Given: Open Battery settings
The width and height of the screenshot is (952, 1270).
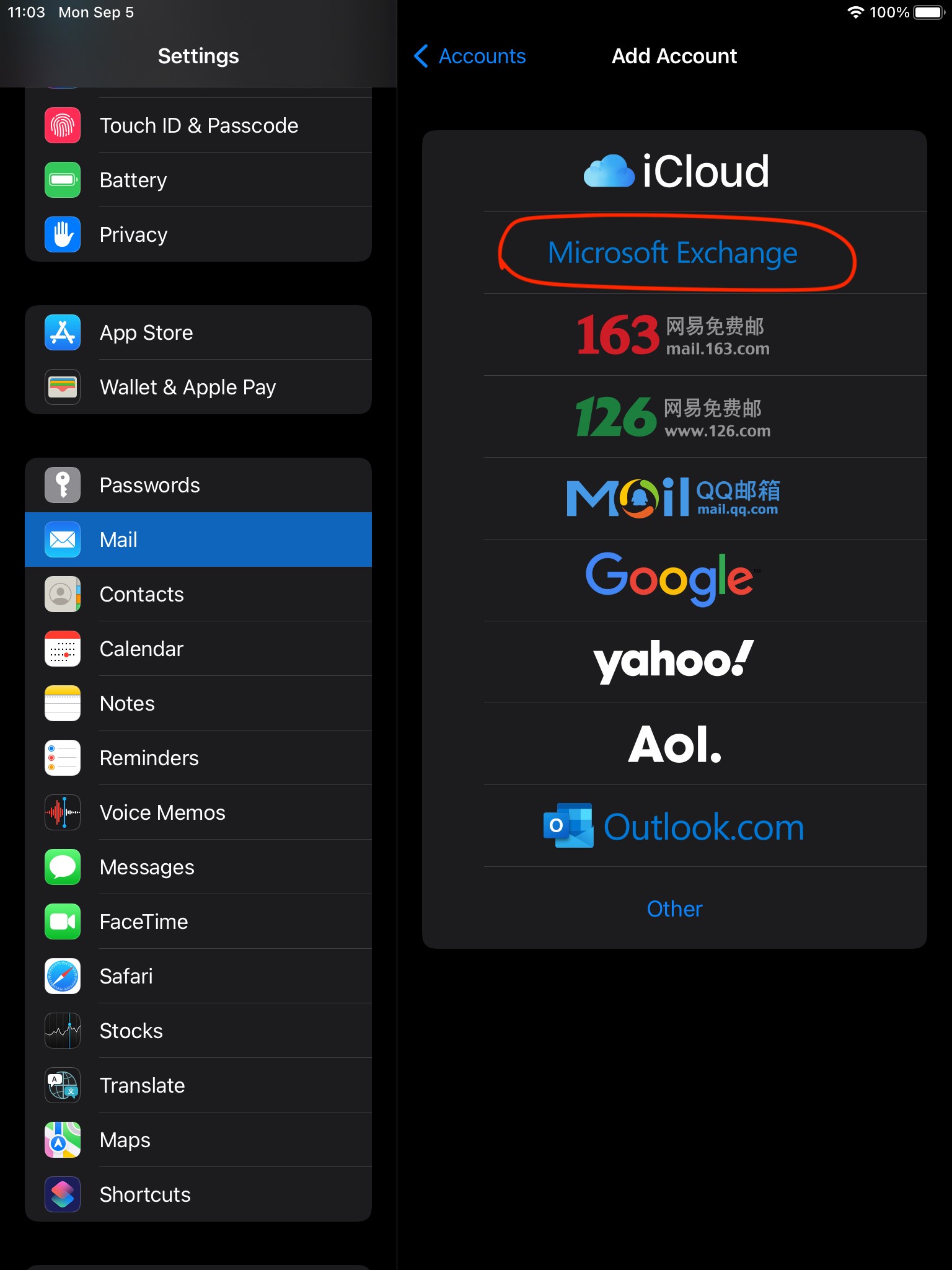Looking at the screenshot, I should [x=198, y=180].
